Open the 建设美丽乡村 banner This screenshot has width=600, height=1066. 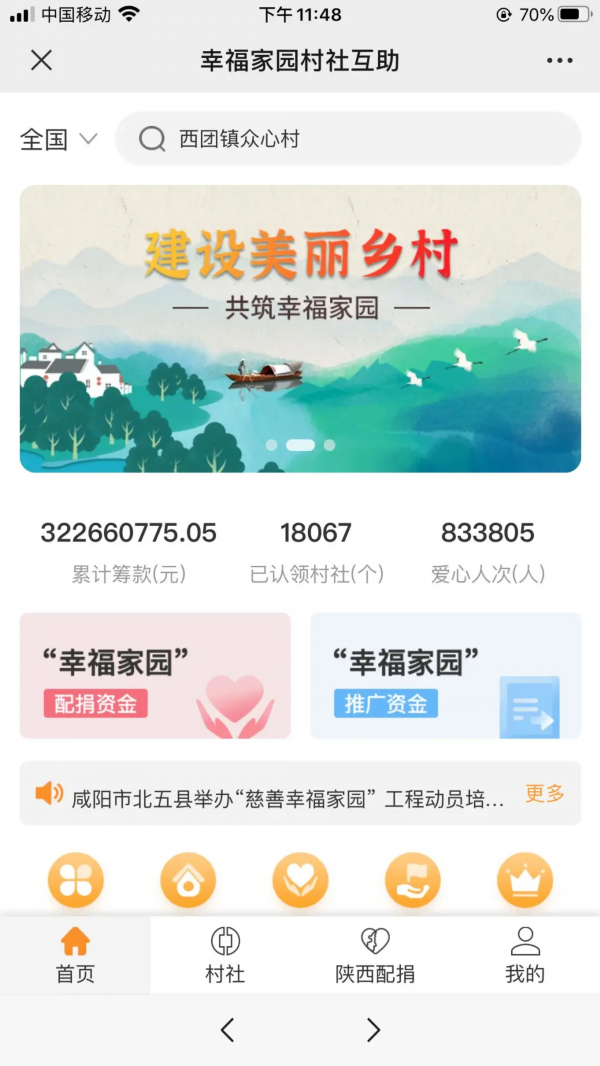pyautogui.click(x=300, y=328)
